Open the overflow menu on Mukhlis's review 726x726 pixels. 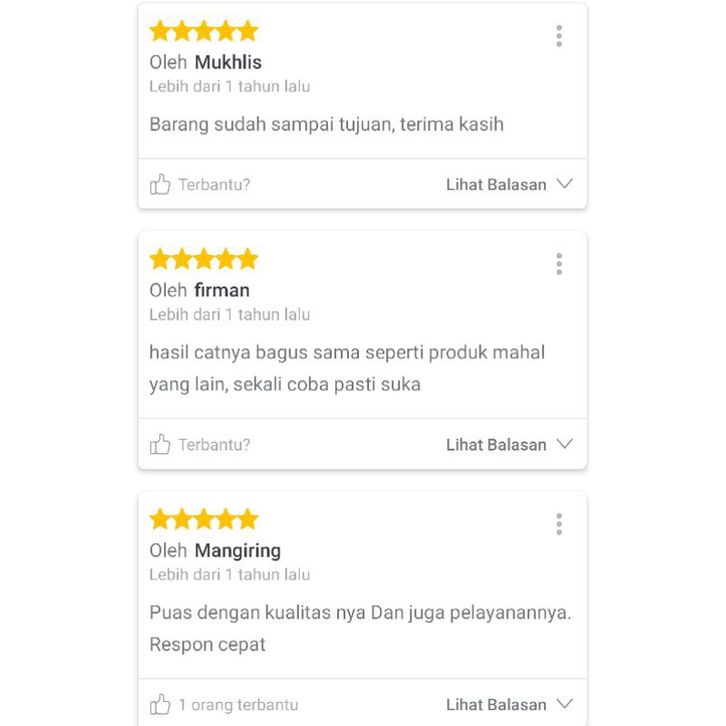558,36
